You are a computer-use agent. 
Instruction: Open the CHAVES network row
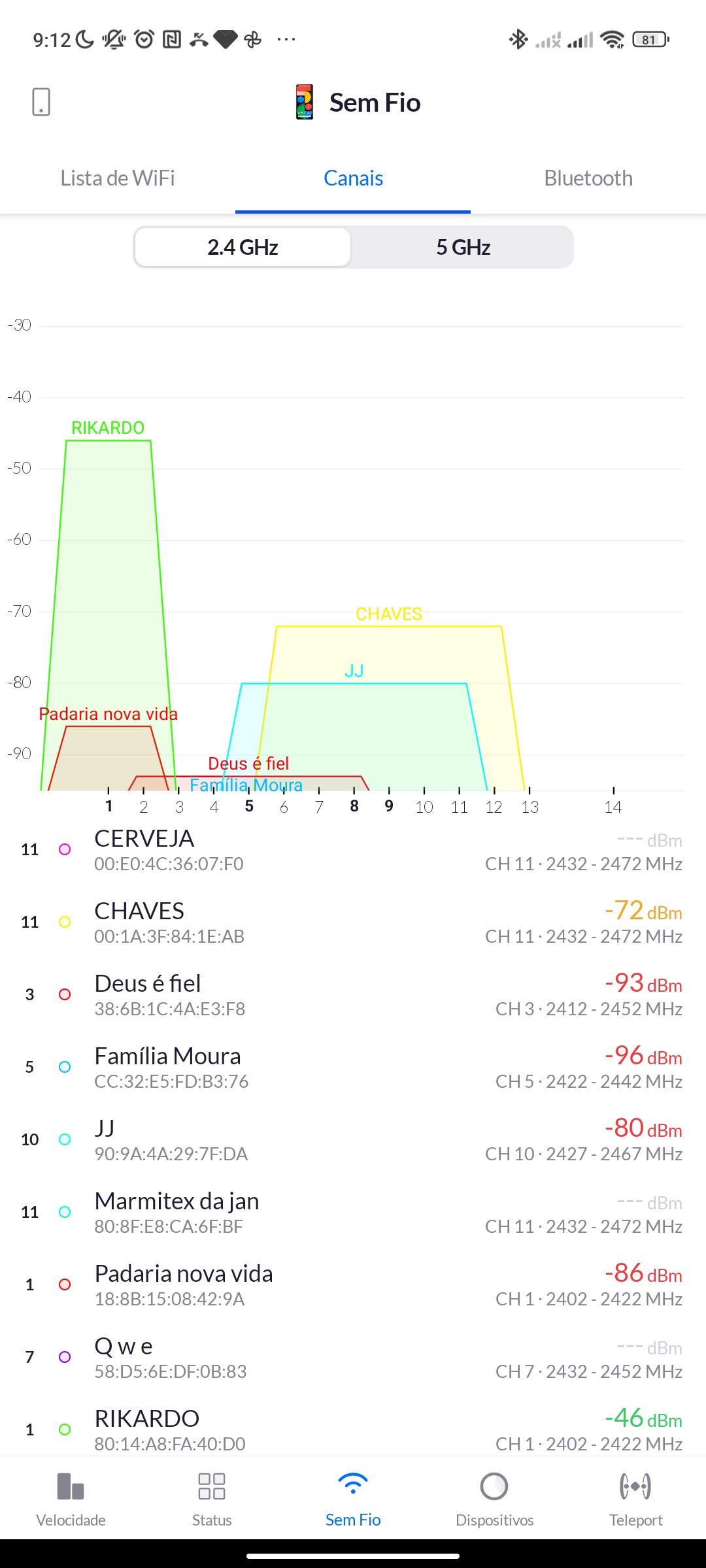353,922
